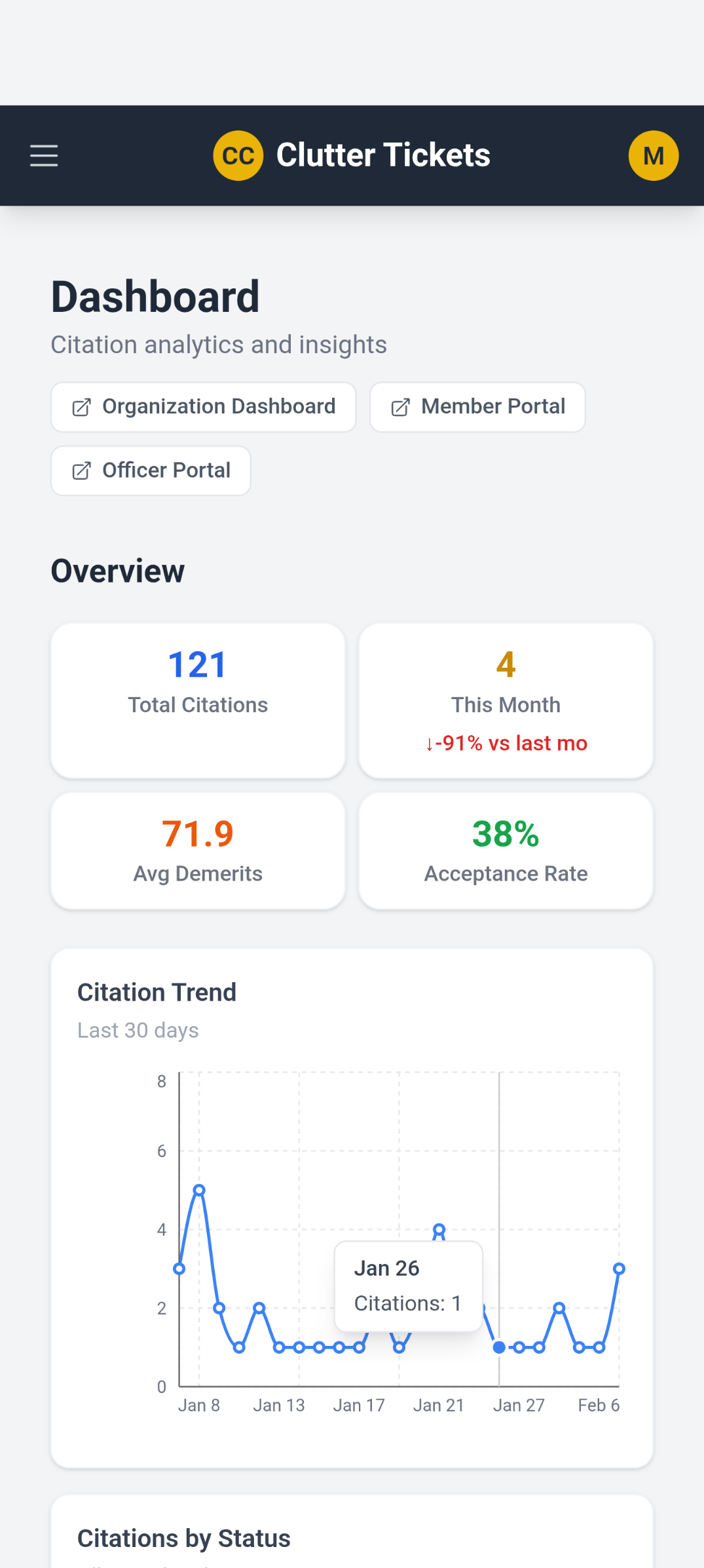Click the Citation Trend chart title

157,992
